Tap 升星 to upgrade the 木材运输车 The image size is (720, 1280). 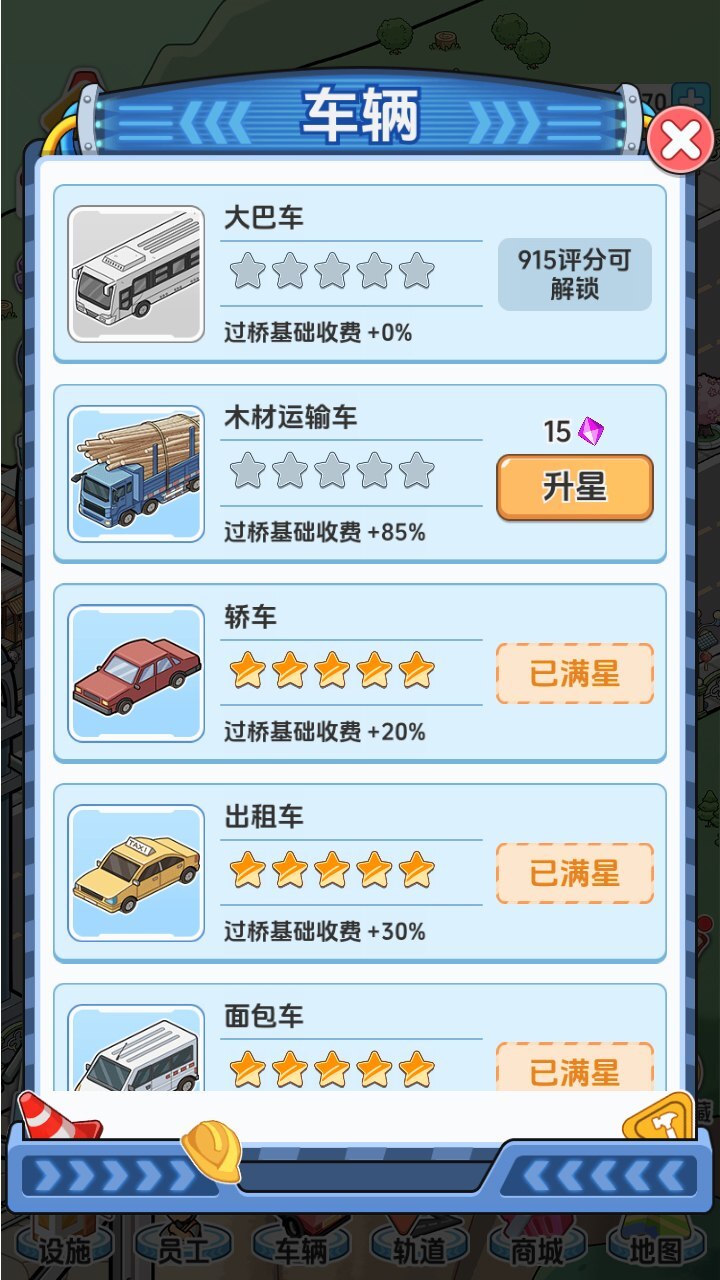574,488
